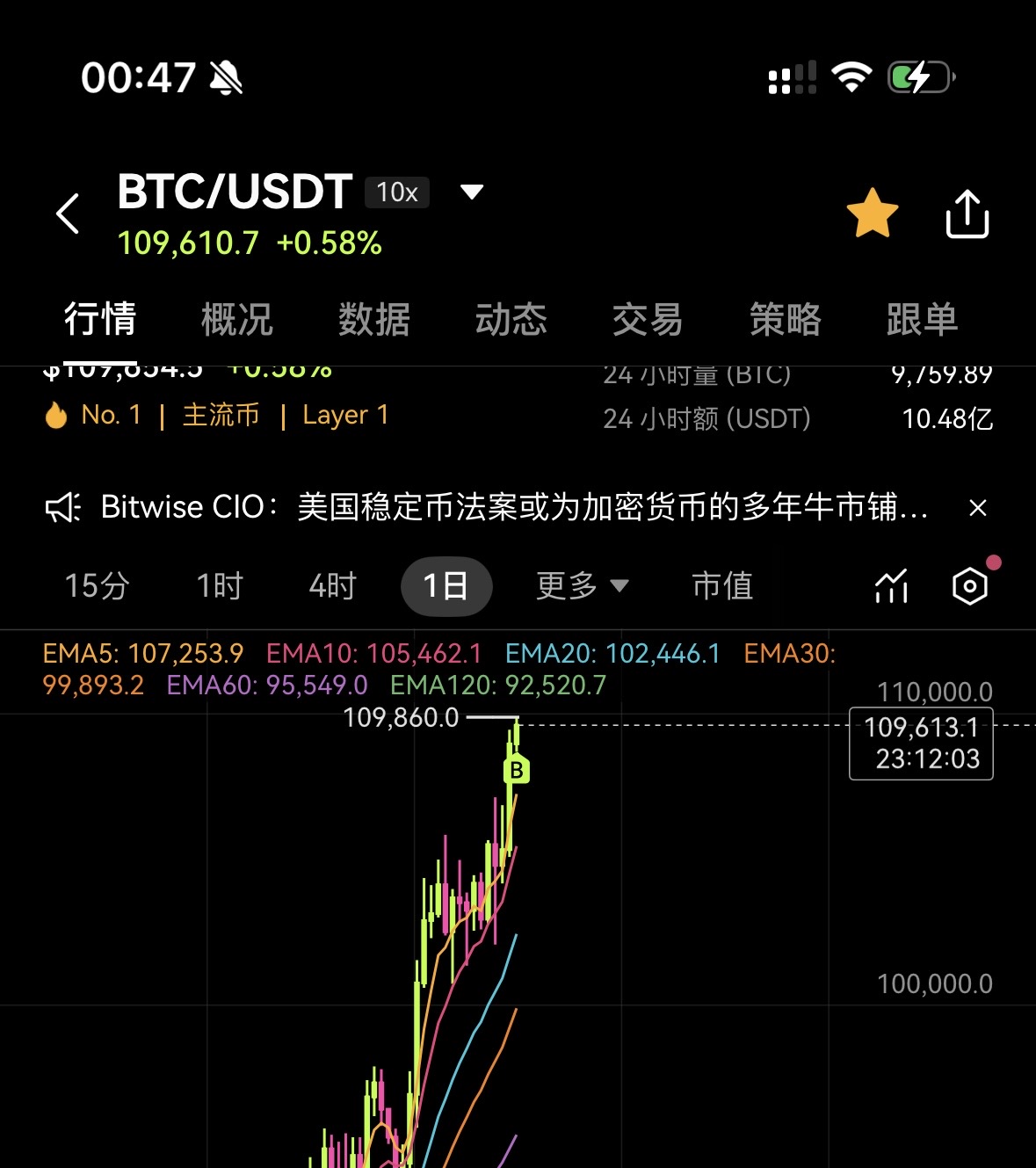Toggle the favorite star for BTC/USDT

coord(872,214)
